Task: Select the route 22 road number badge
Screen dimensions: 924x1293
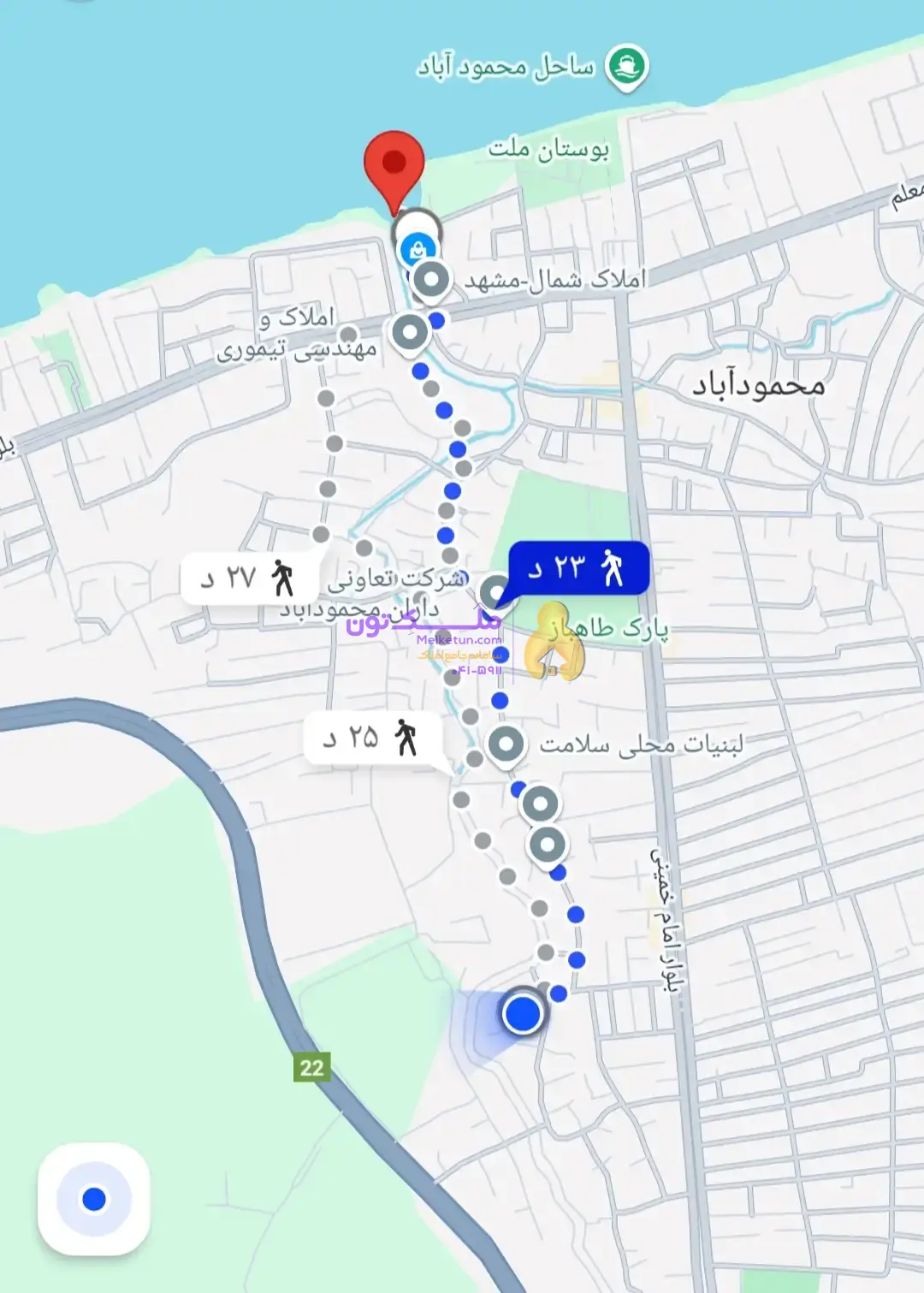Action: (x=311, y=1067)
